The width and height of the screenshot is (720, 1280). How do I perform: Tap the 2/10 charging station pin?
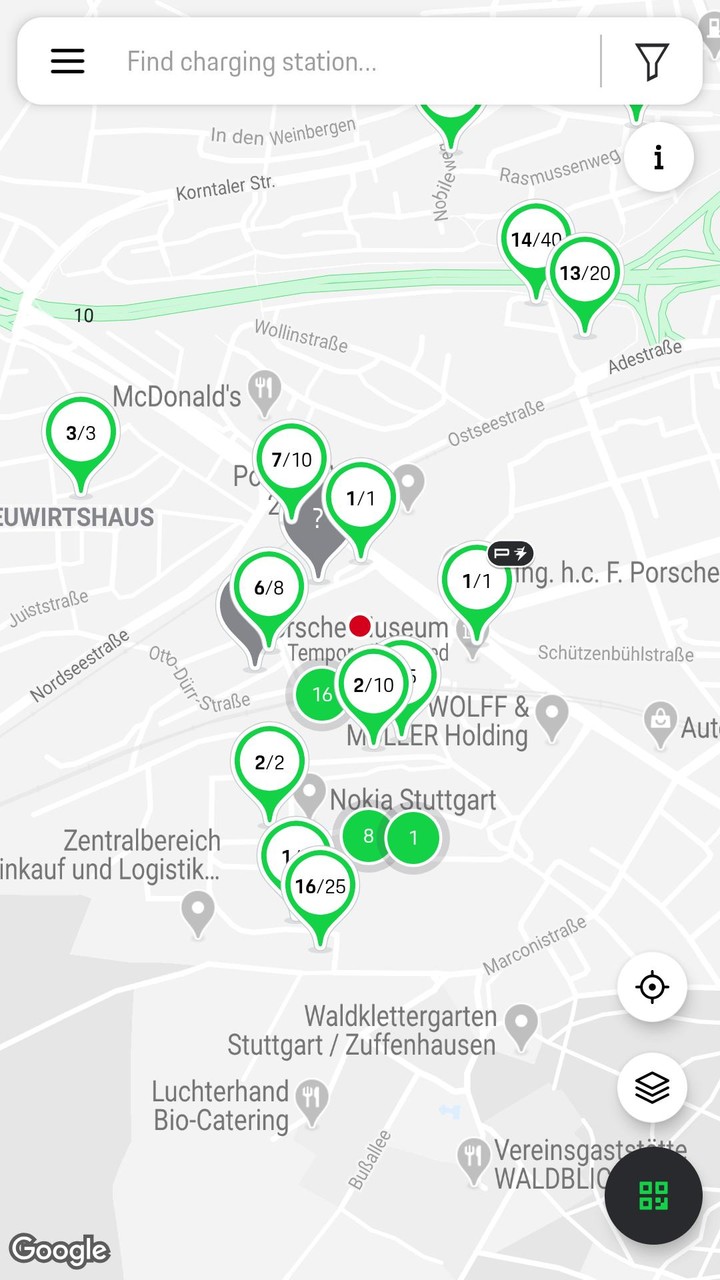tap(373, 686)
